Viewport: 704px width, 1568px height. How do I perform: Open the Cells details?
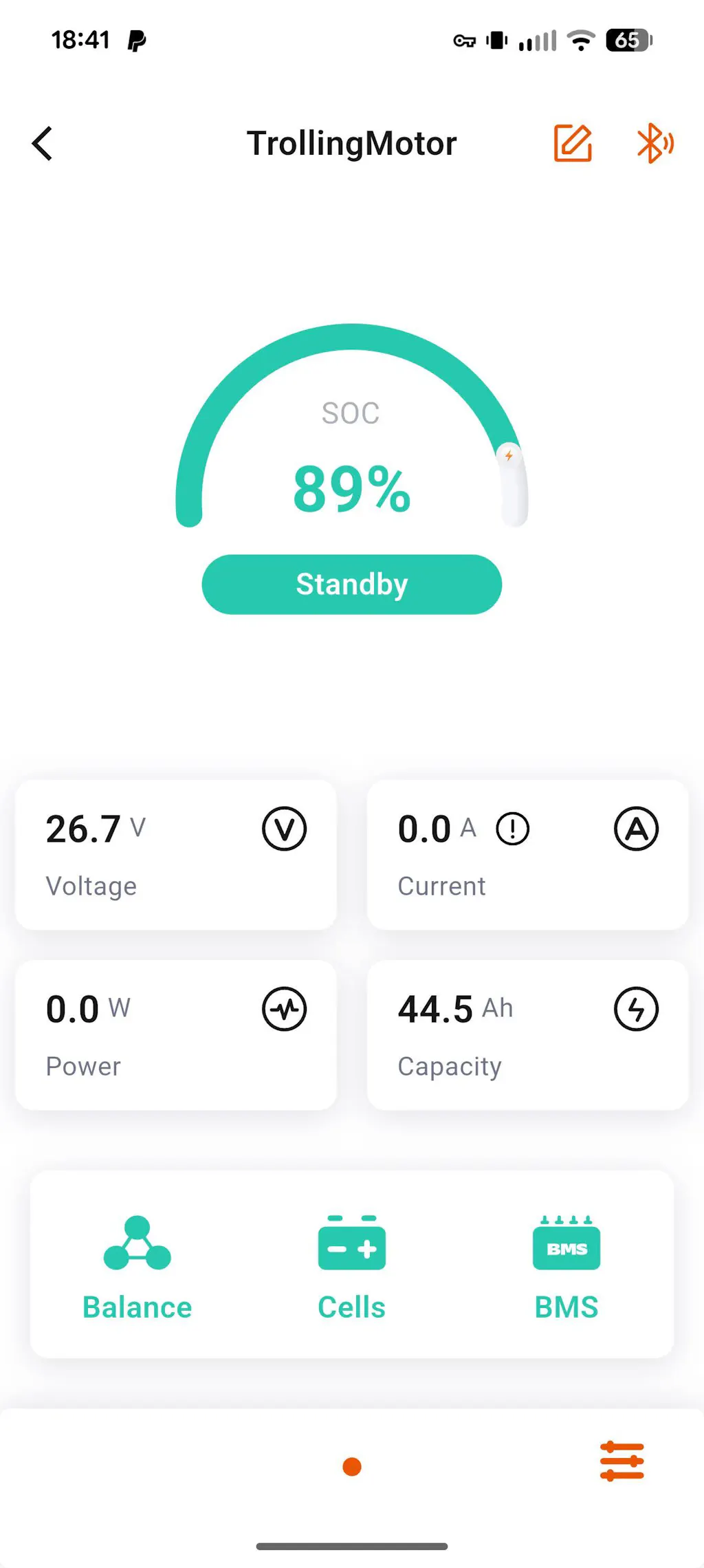(351, 1267)
